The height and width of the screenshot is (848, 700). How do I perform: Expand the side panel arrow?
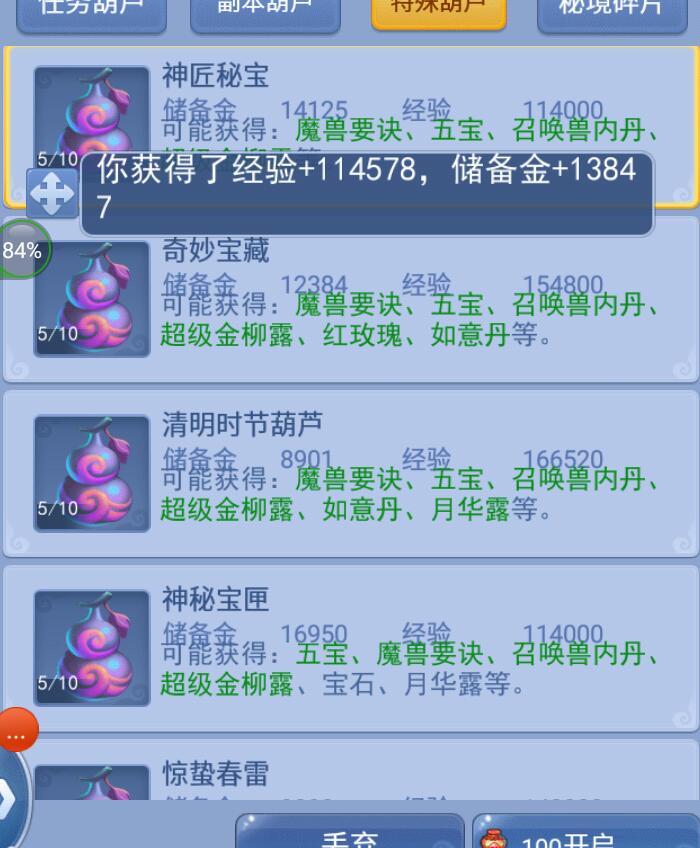coord(10,798)
